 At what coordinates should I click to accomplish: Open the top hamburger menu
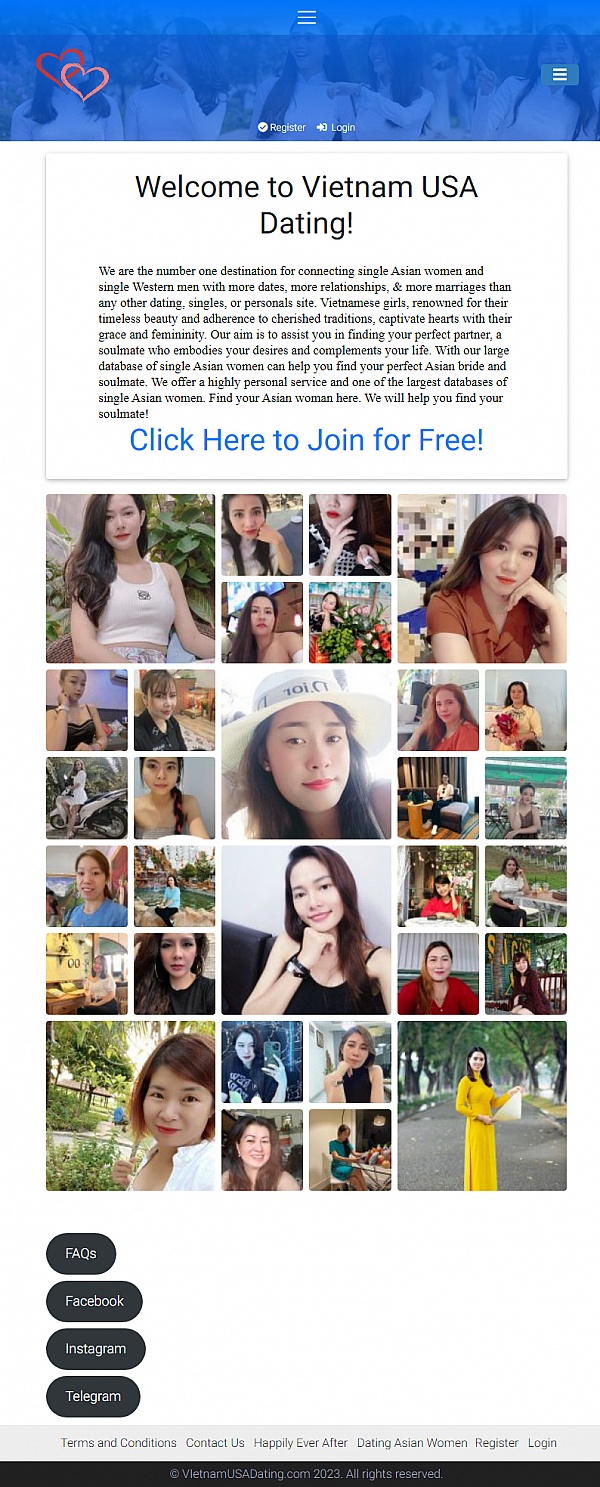click(307, 17)
